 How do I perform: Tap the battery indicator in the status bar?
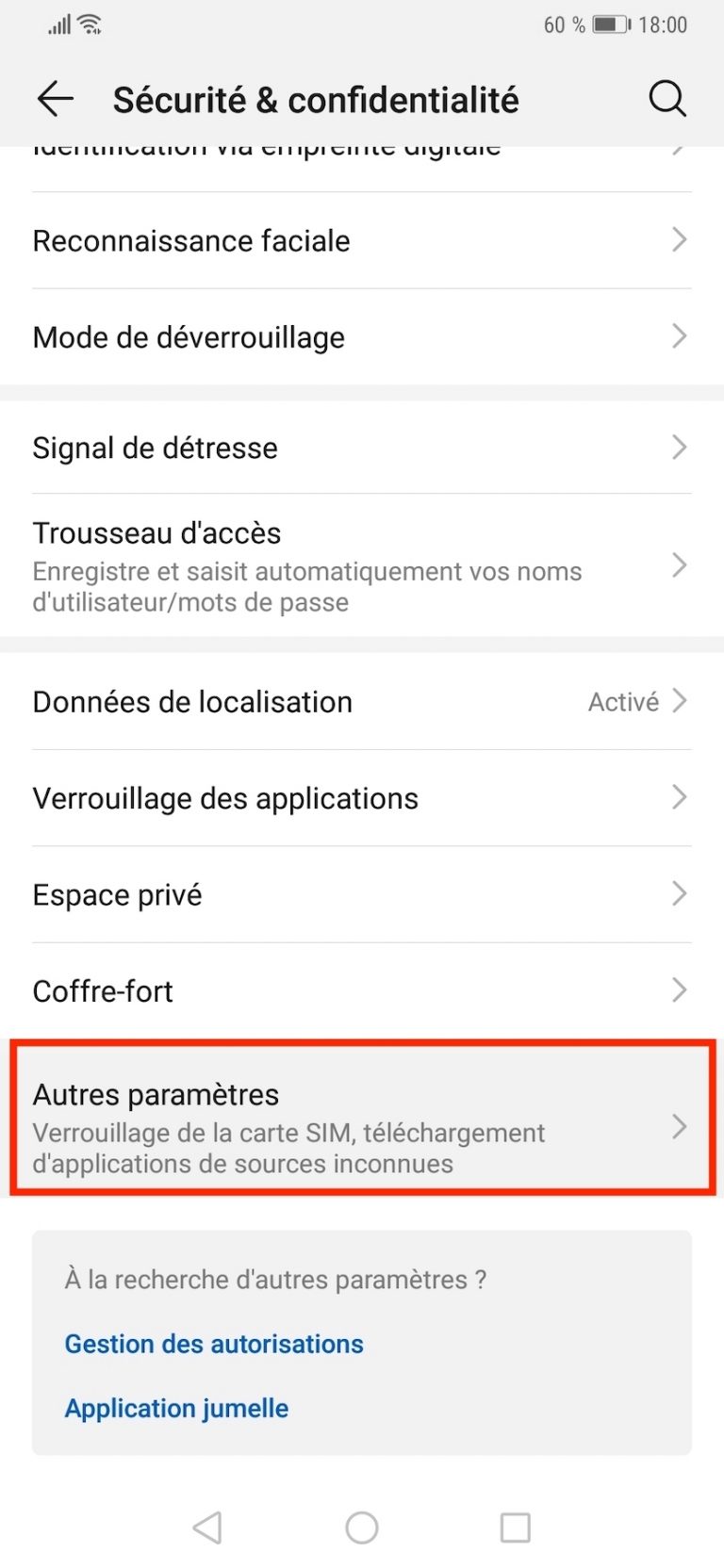pyautogui.click(x=607, y=25)
